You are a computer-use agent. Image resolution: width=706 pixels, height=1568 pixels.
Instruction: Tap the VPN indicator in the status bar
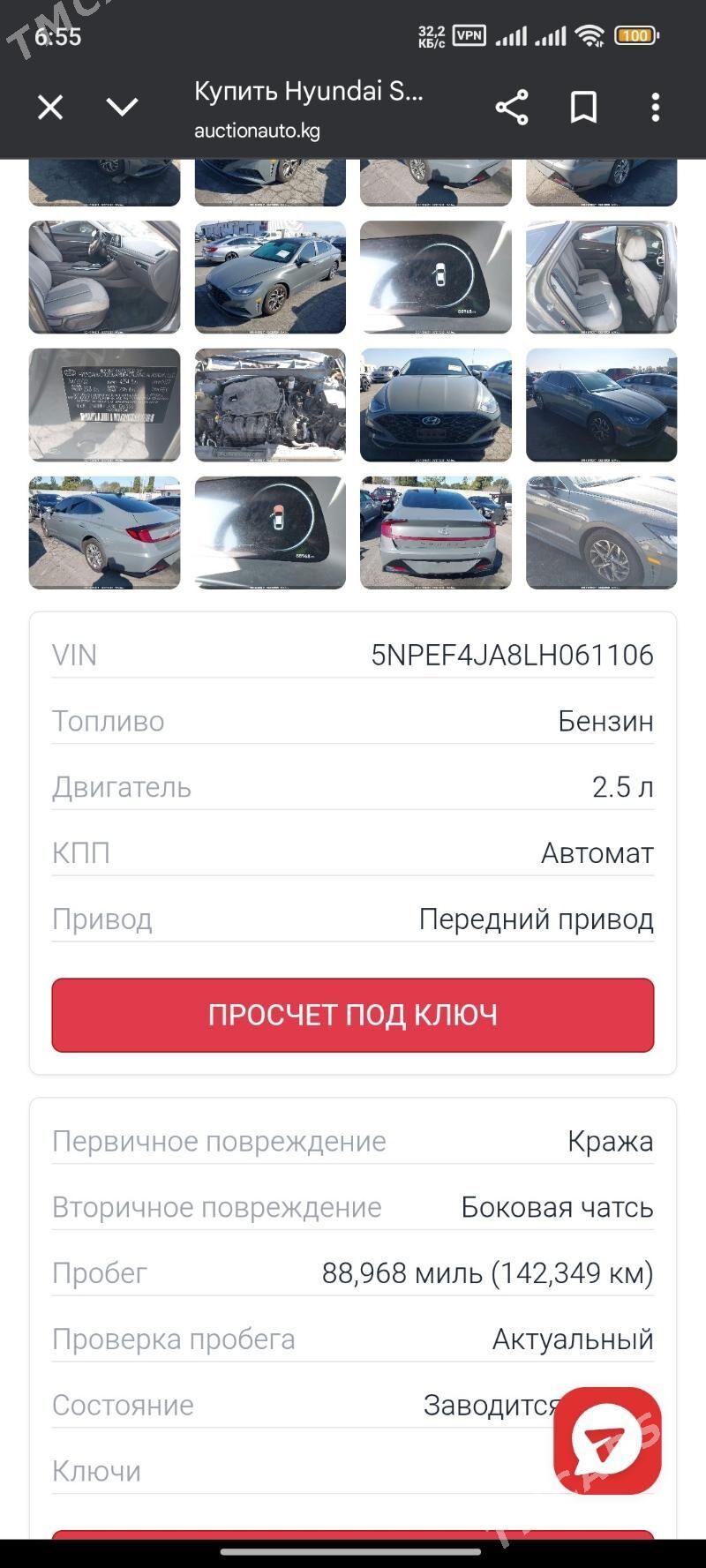click(x=468, y=34)
